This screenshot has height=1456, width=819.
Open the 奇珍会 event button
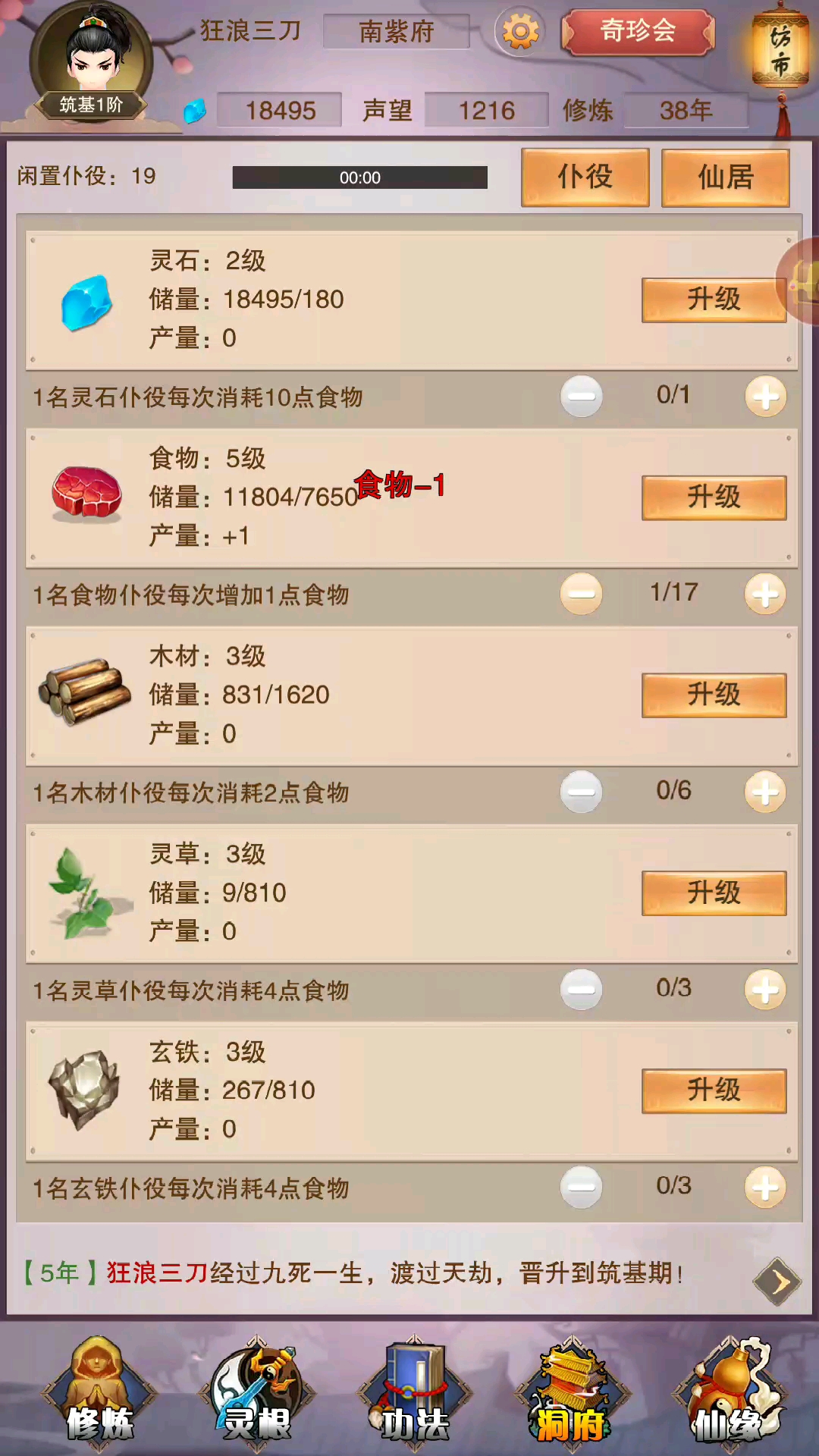coord(638,32)
